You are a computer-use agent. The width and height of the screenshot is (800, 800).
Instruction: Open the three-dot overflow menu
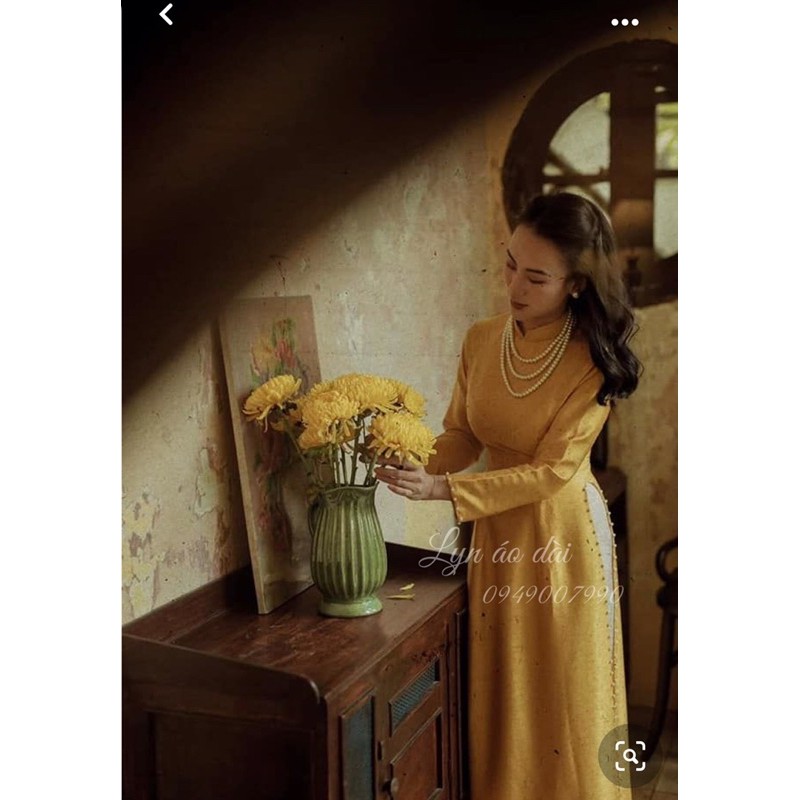click(x=625, y=22)
